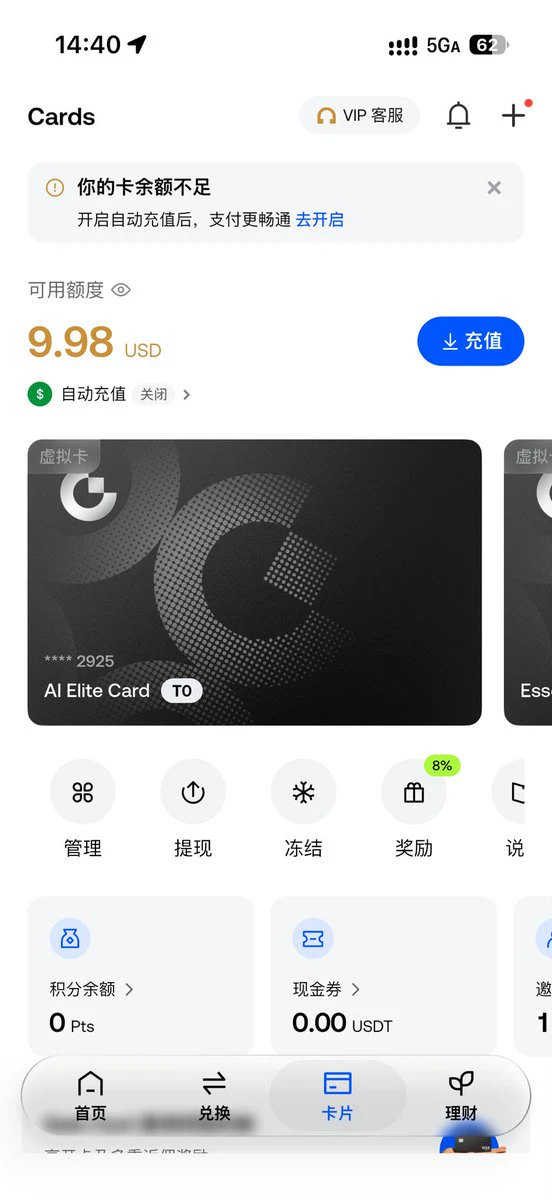The height and width of the screenshot is (1200, 552).
Task: Tap the 去开启 link
Action: point(320,220)
